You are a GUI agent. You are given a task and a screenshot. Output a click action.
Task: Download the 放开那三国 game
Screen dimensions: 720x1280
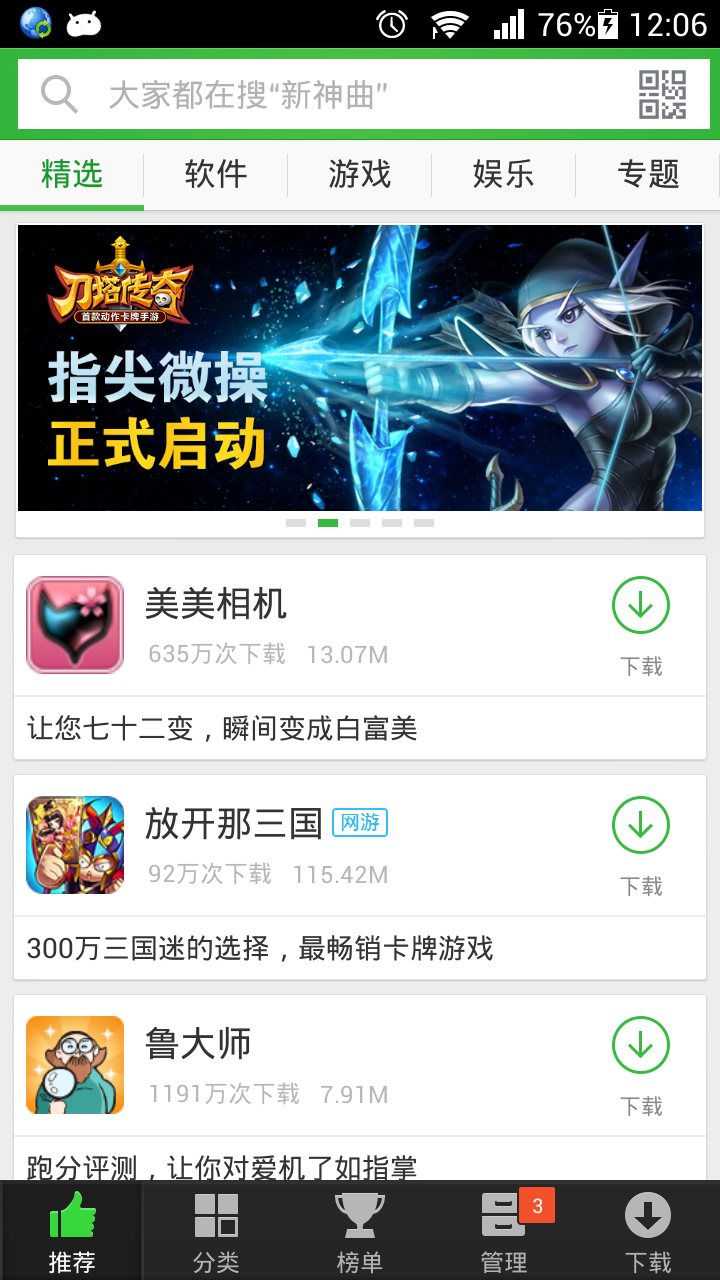coord(640,842)
